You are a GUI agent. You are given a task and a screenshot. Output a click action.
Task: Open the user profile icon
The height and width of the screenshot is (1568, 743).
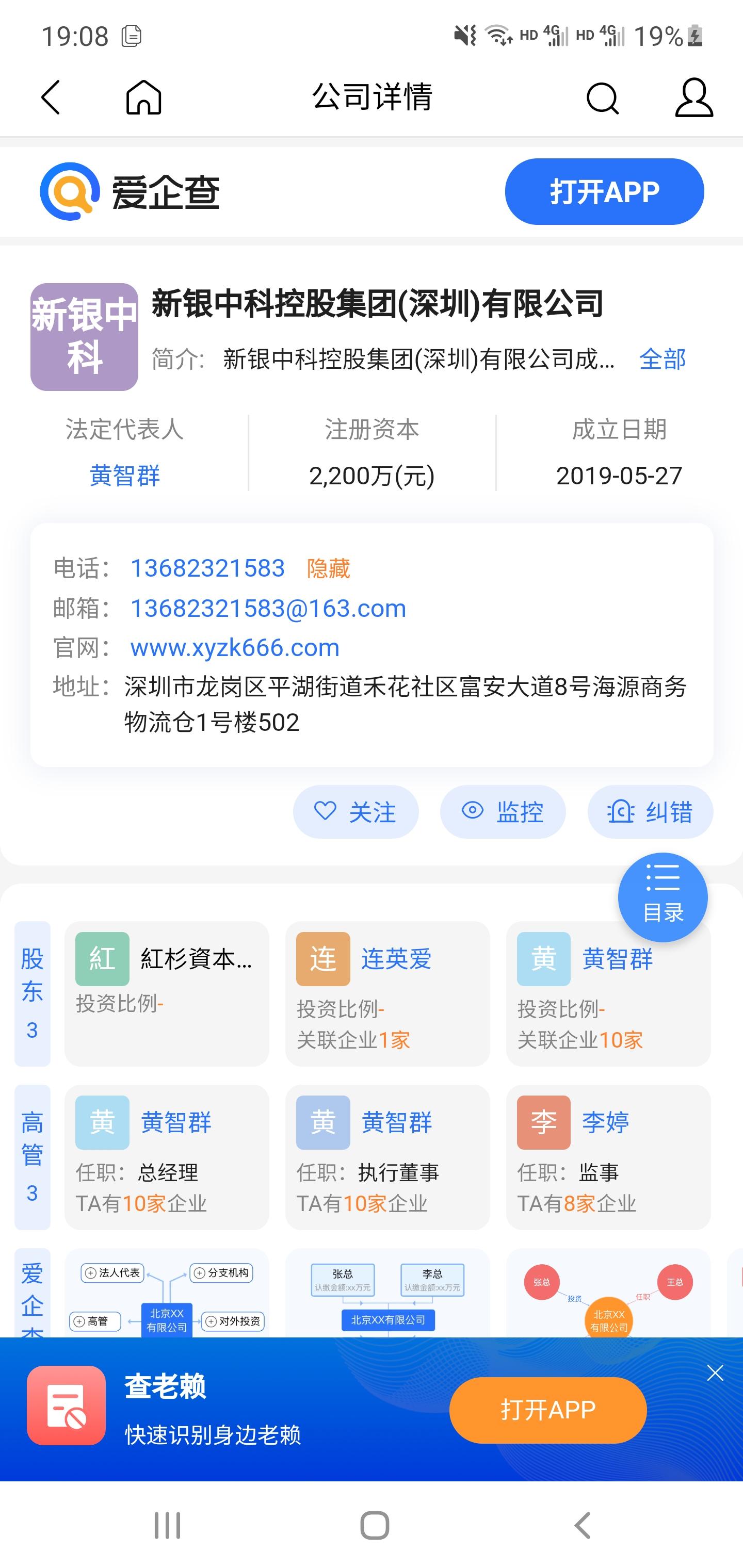point(693,97)
